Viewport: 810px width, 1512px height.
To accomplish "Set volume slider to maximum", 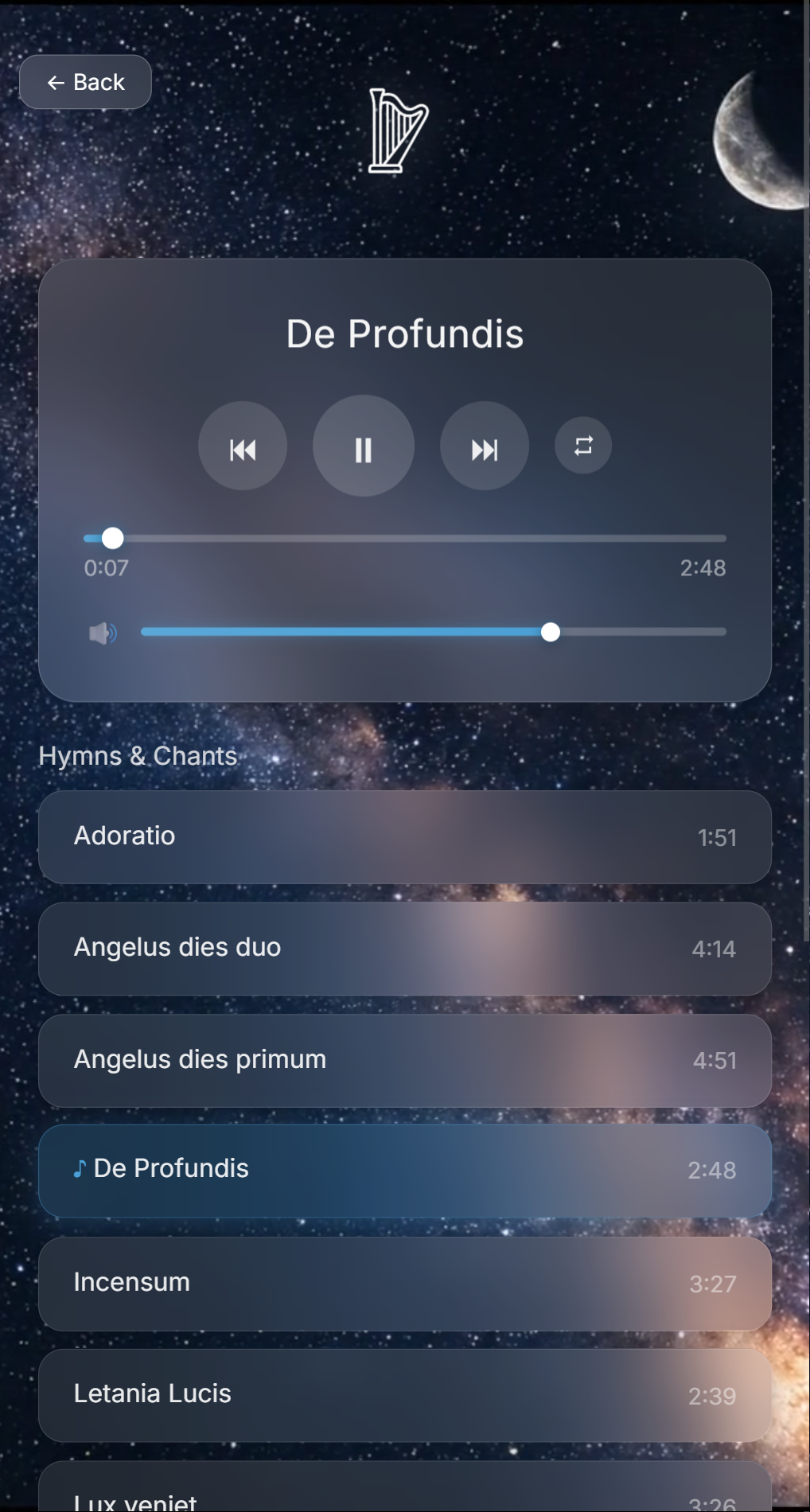I will pos(724,632).
